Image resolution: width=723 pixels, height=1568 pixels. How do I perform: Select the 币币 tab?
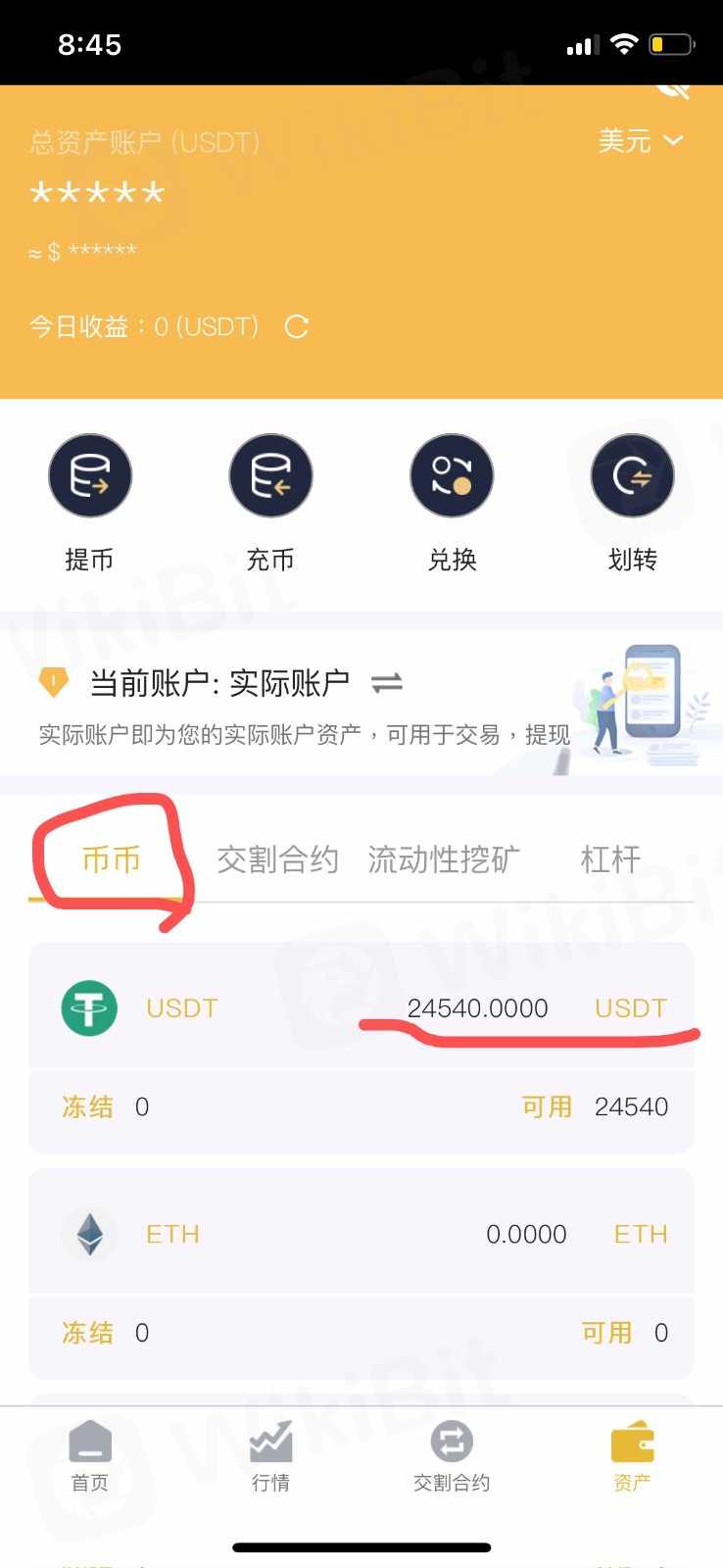(x=111, y=859)
